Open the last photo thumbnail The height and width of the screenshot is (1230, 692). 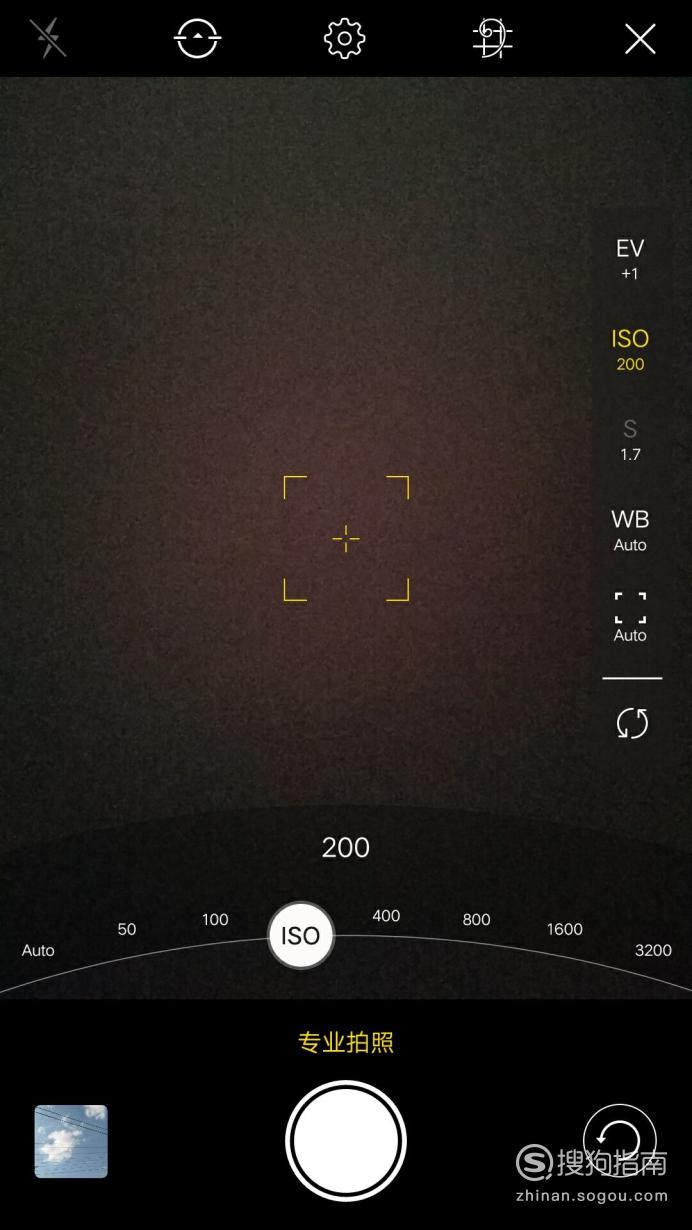[x=71, y=1141]
